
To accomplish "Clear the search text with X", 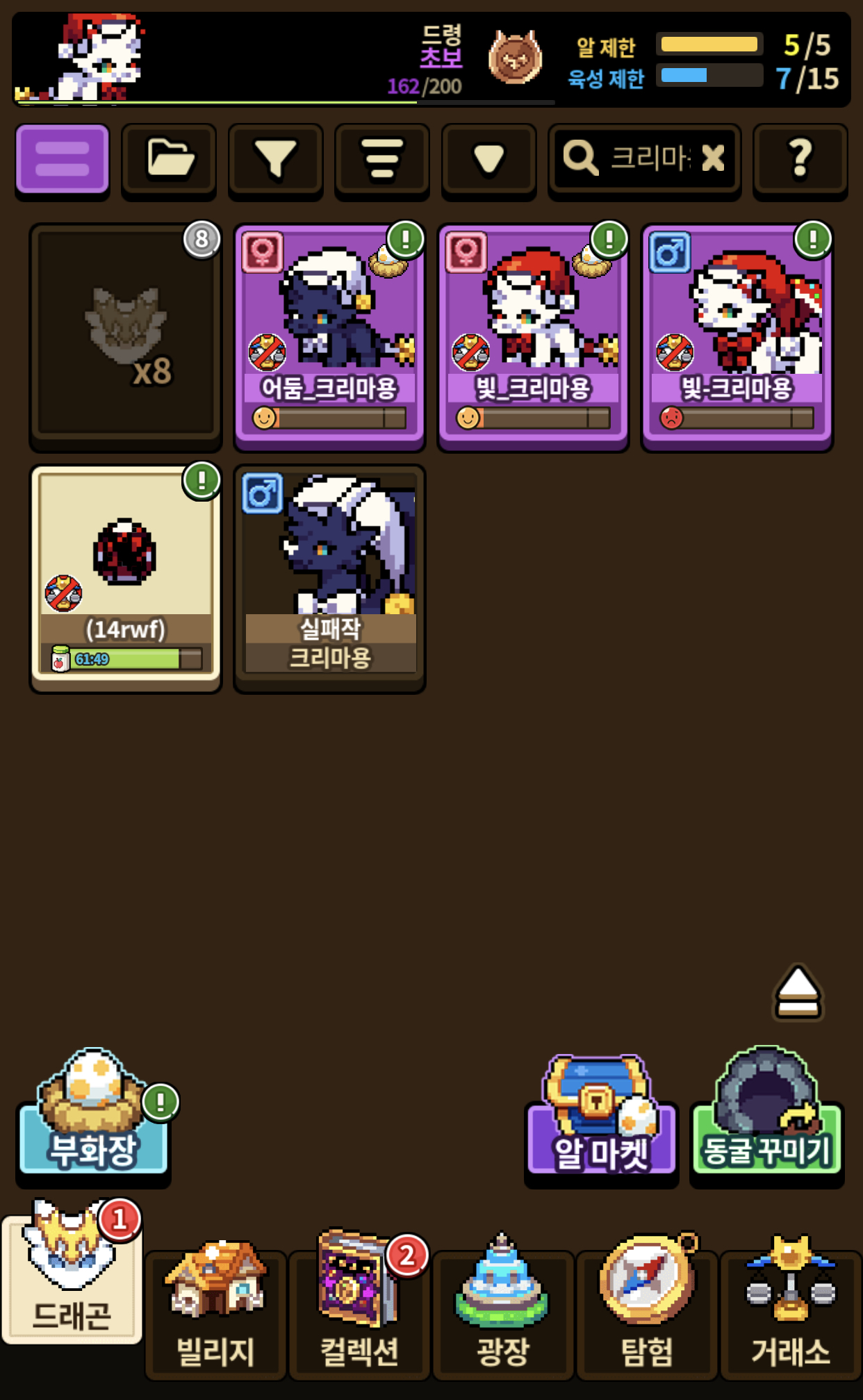I will 713,158.
